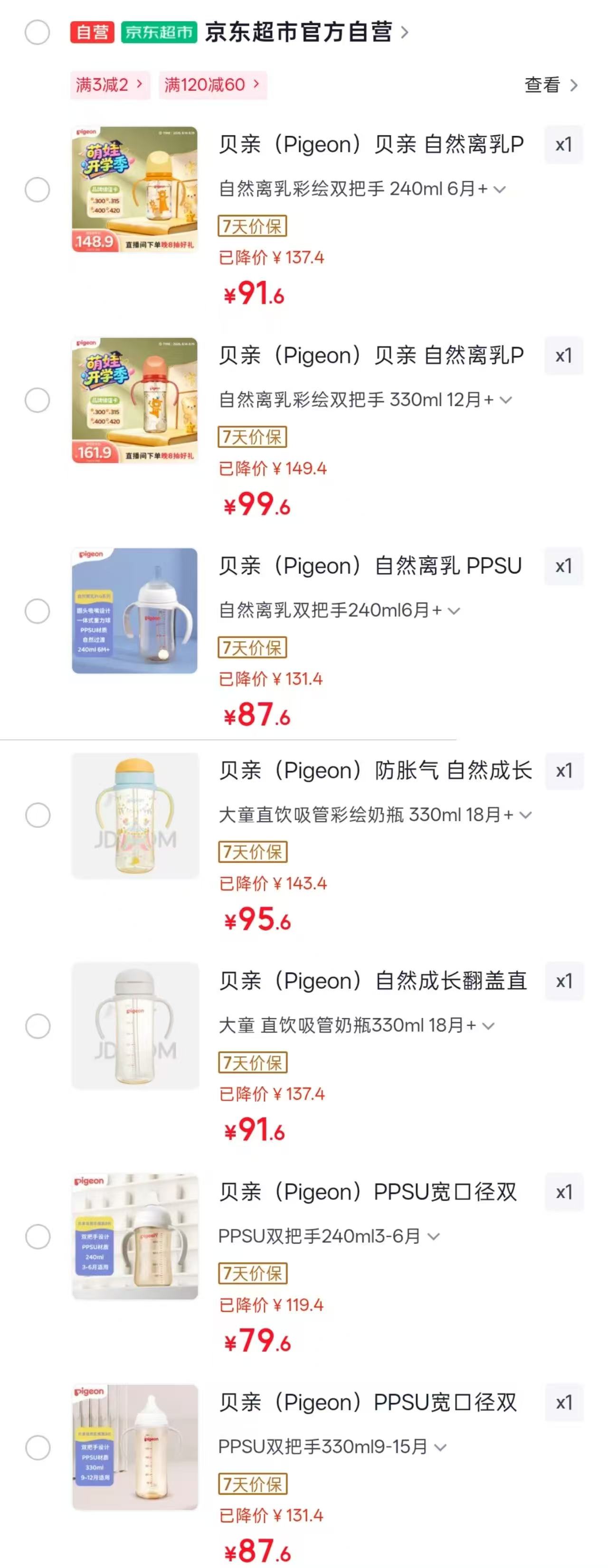Select the 大童直饮吸管彩绘奶瓶 330ml 18月+ checkbox
The image size is (608, 1568).
click(x=38, y=815)
